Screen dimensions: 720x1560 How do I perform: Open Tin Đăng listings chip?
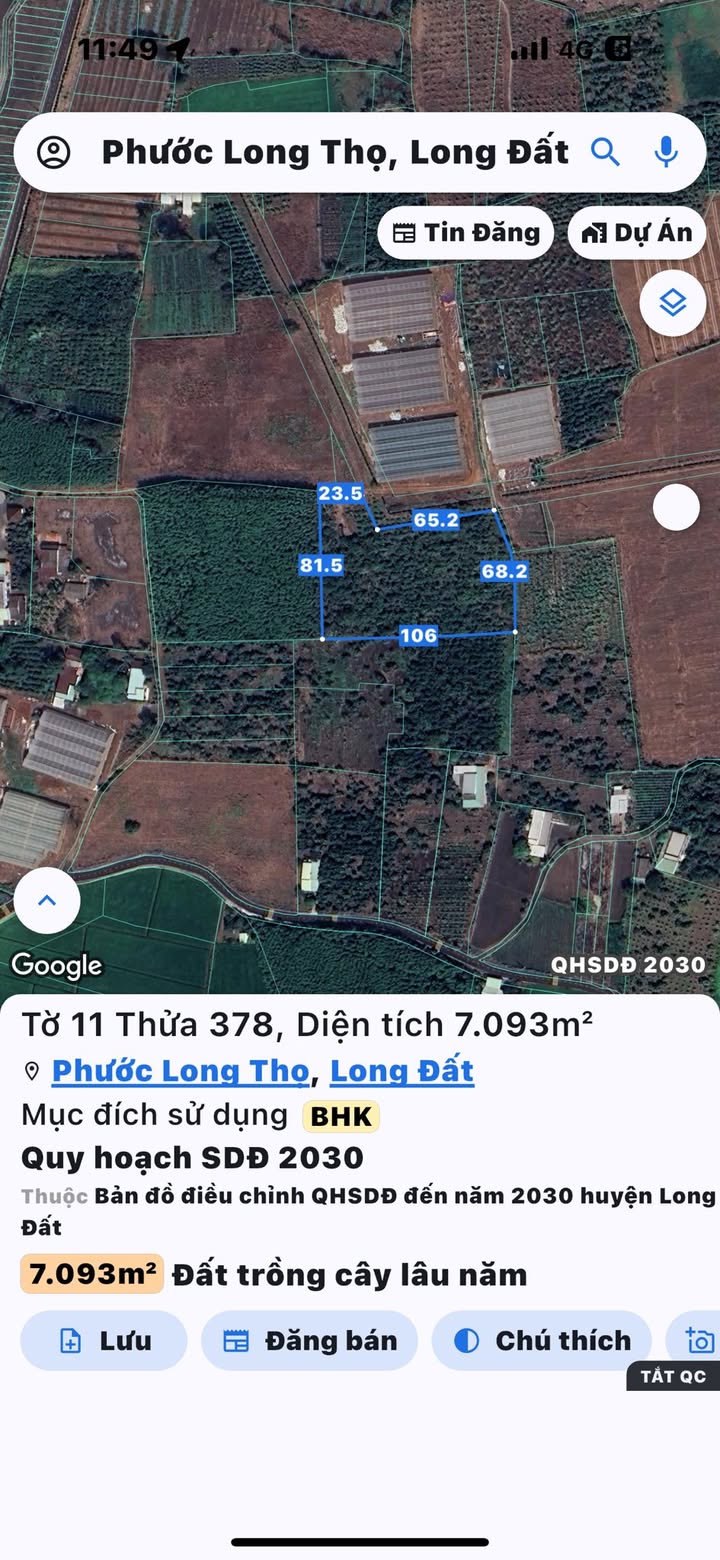point(465,233)
